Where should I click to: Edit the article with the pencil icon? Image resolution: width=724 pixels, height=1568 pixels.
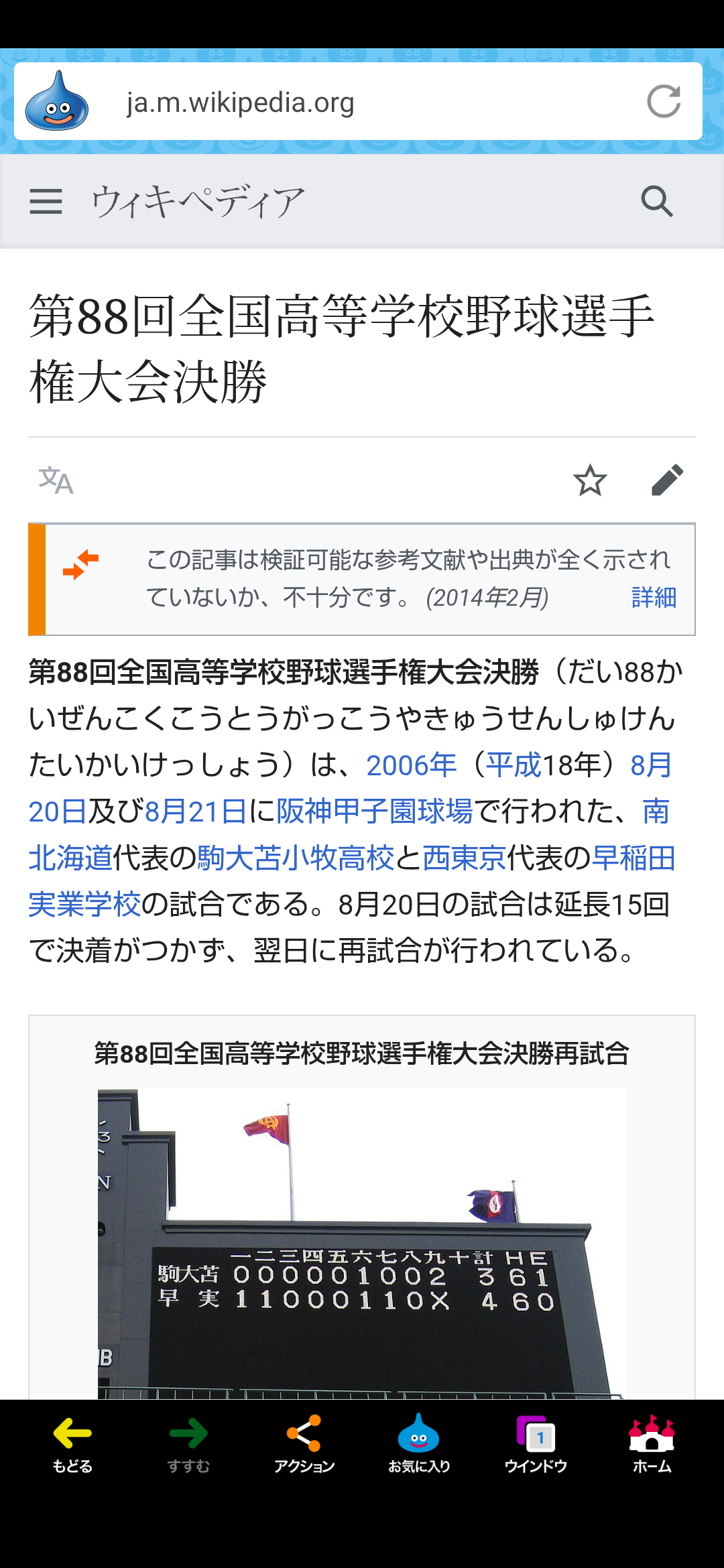pyautogui.click(x=667, y=480)
